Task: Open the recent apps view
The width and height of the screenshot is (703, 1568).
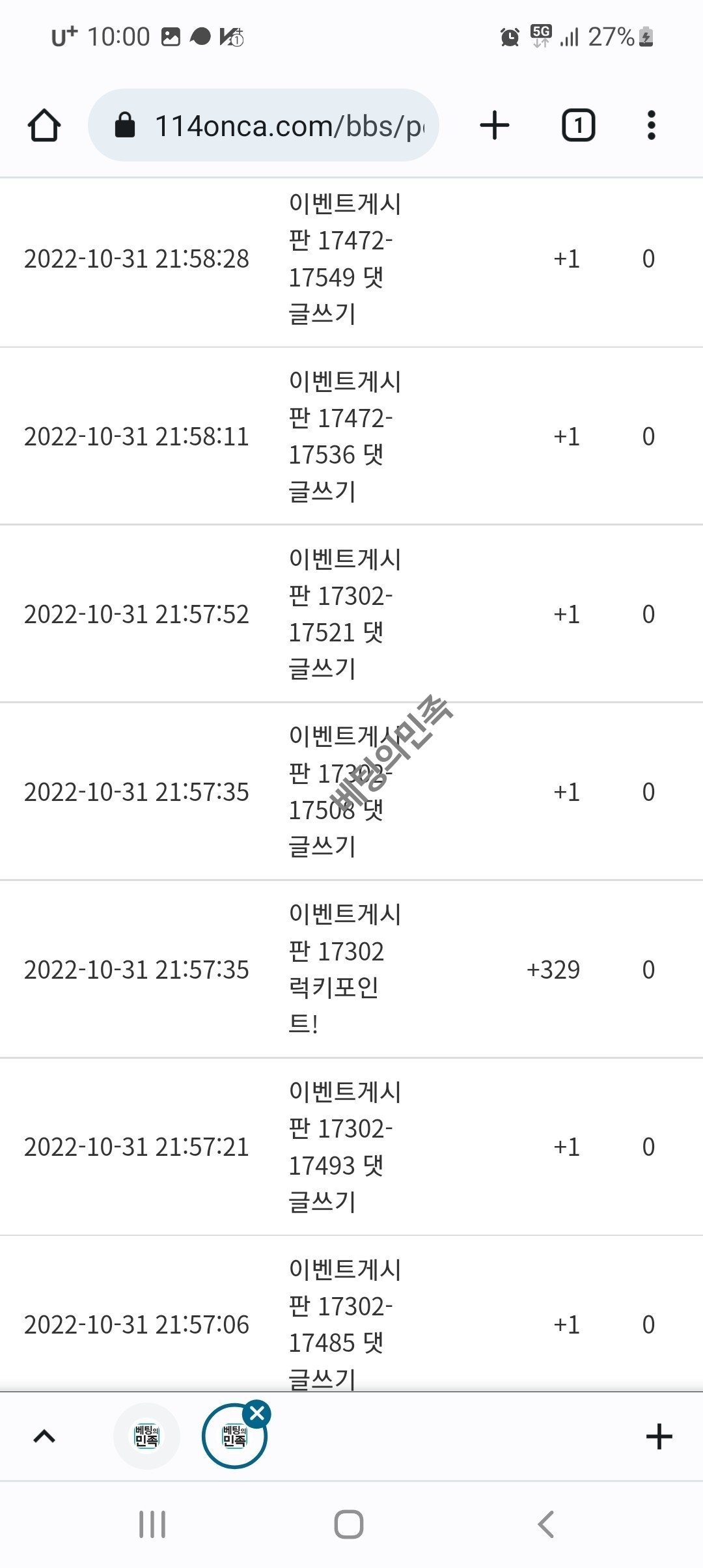Action: click(x=152, y=1524)
